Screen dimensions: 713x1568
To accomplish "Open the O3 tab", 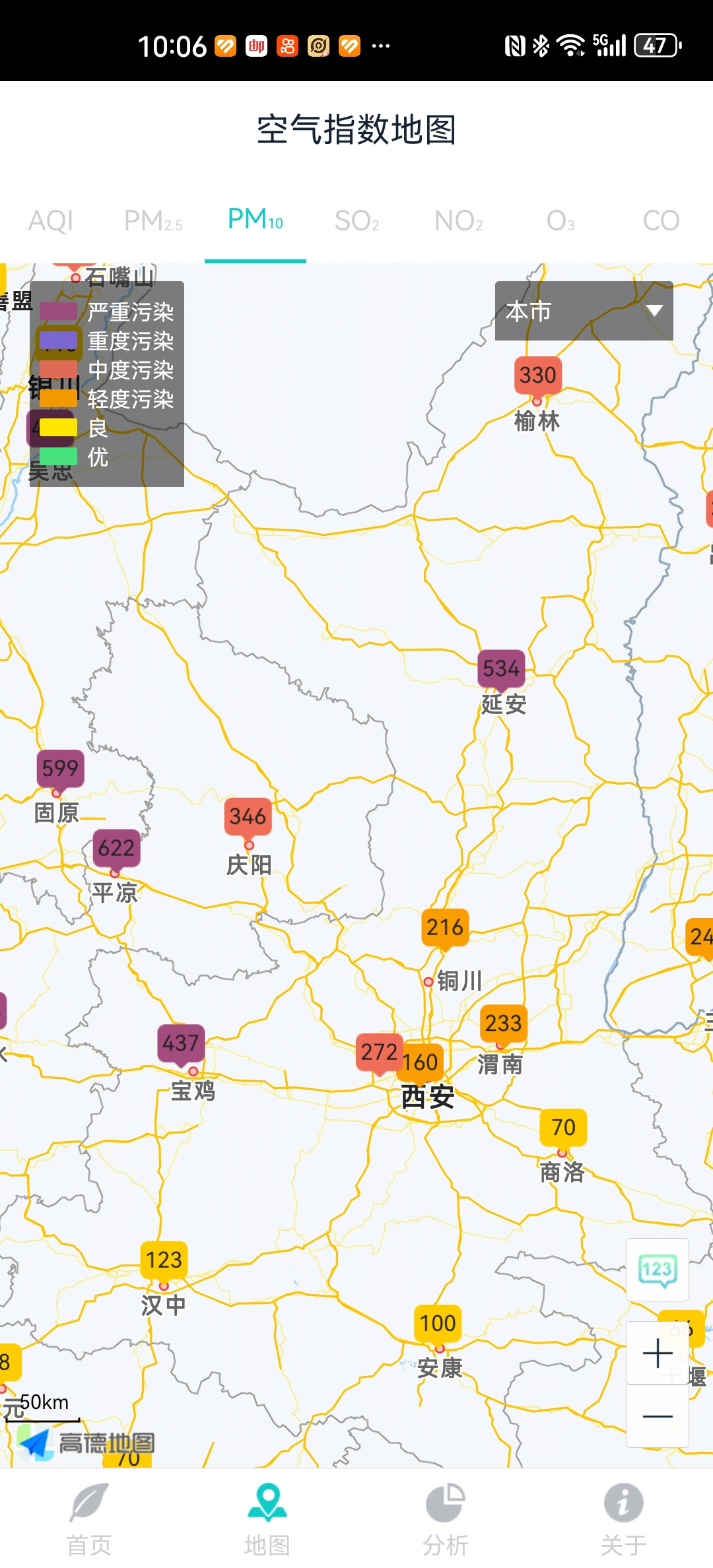I will (x=560, y=220).
